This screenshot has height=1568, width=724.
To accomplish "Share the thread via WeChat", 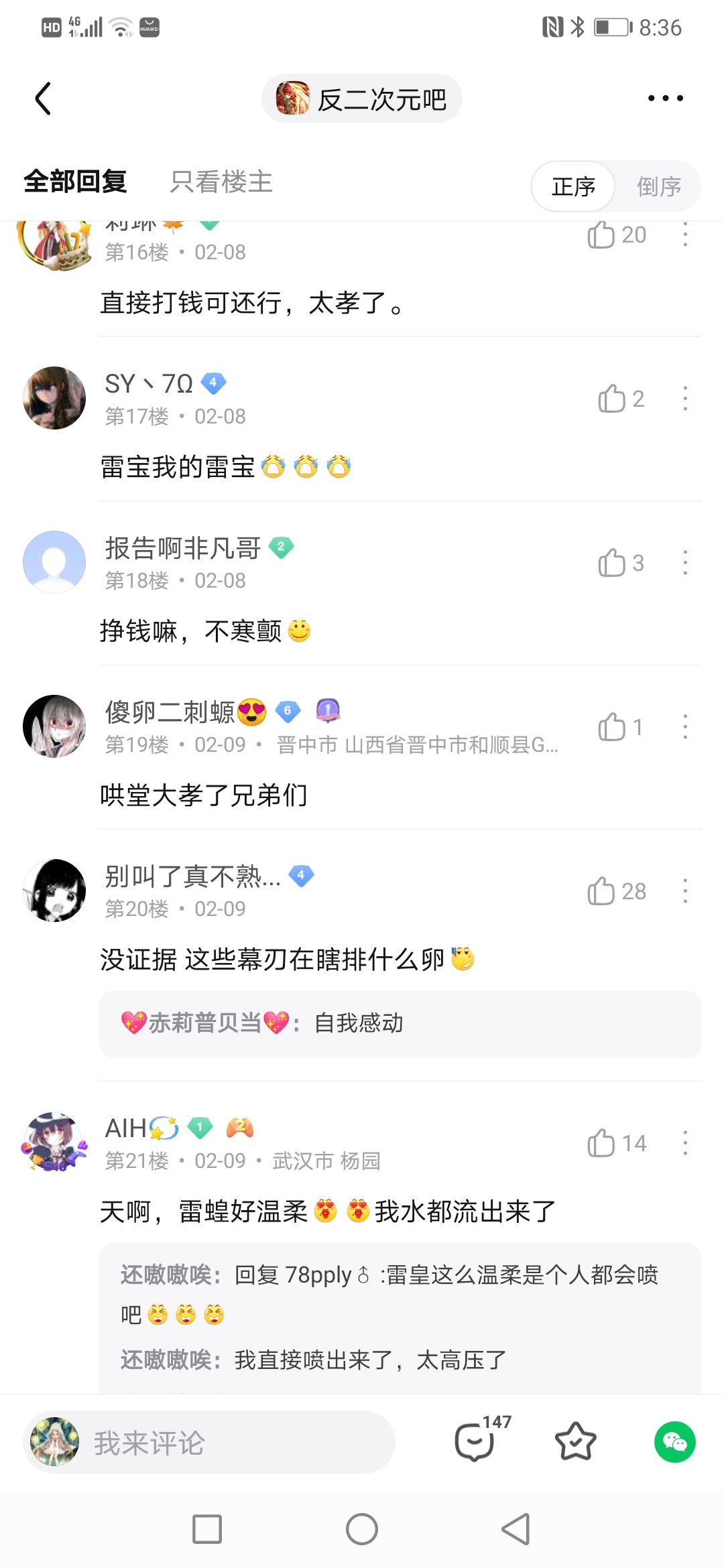I will pos(674,1441).
